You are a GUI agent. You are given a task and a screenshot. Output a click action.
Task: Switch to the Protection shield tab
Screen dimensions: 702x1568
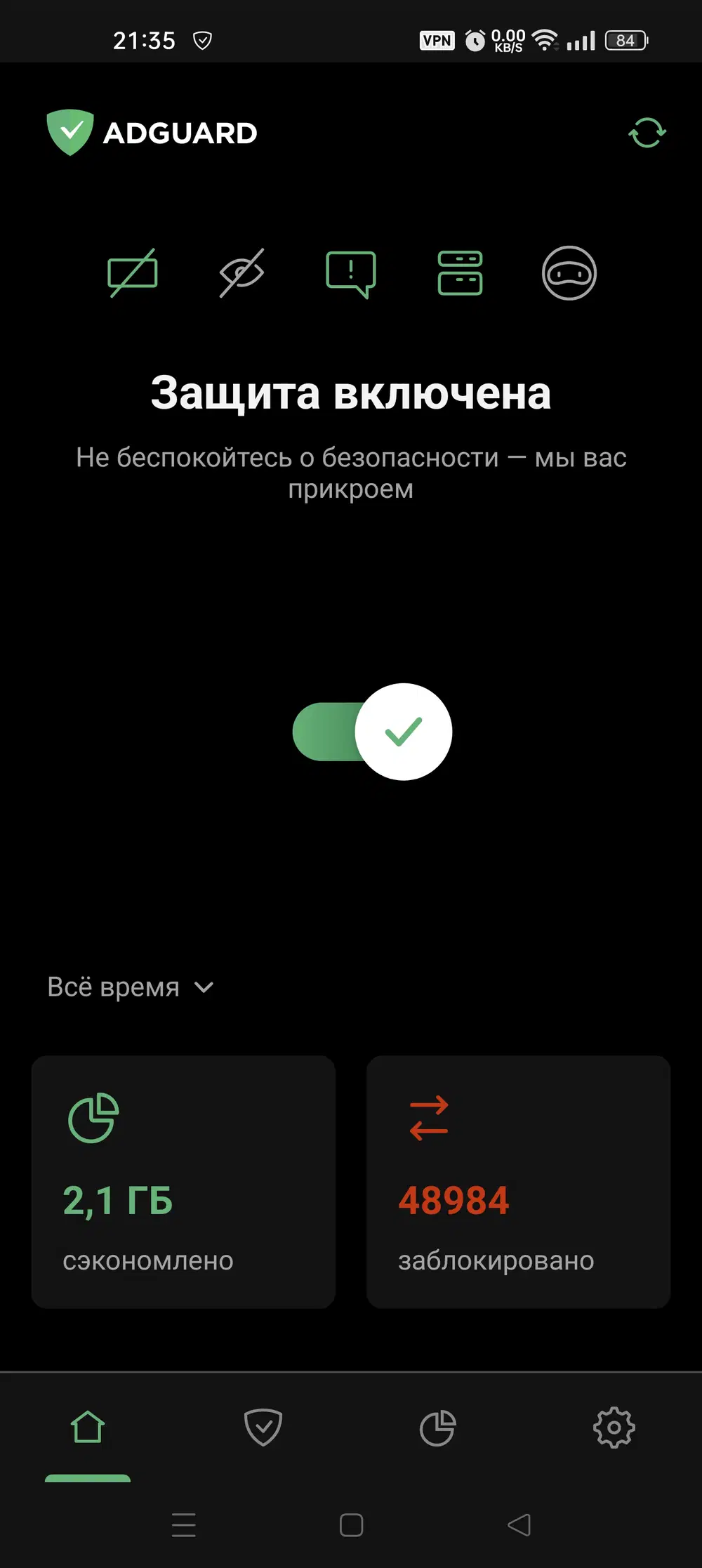click(x=263, y=1428)
